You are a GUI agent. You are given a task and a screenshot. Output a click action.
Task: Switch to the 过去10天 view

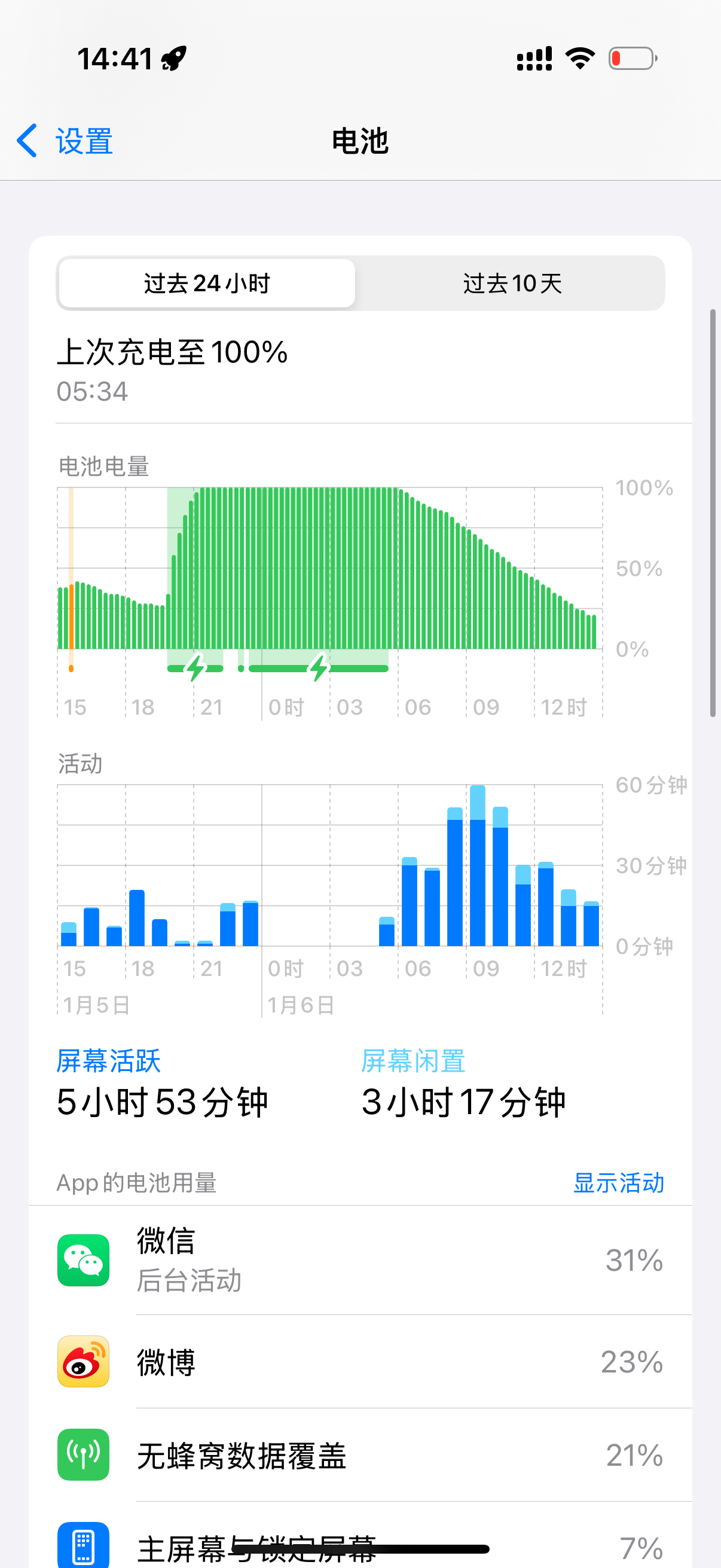click(512, 283)
